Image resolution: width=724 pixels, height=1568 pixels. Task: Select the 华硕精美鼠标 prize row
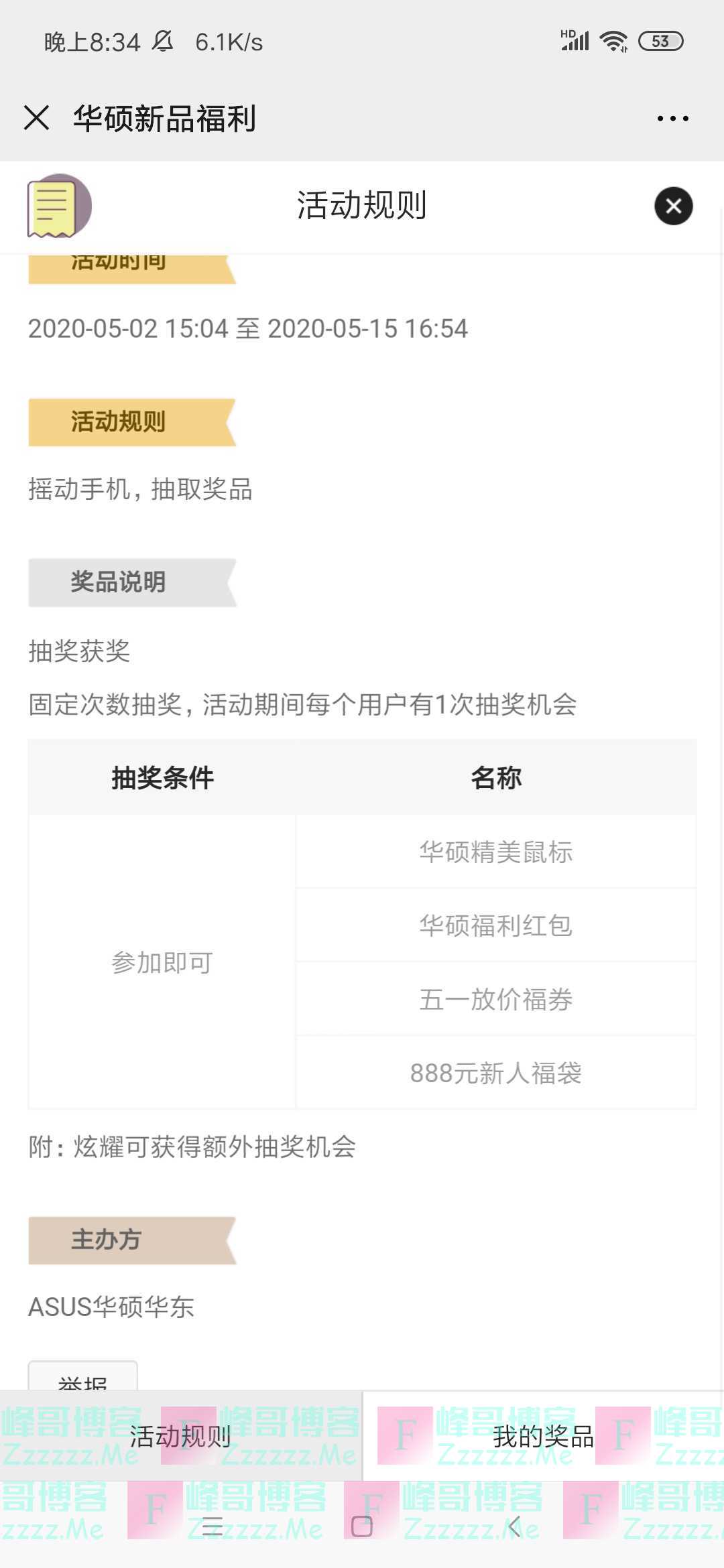point(496,851)
